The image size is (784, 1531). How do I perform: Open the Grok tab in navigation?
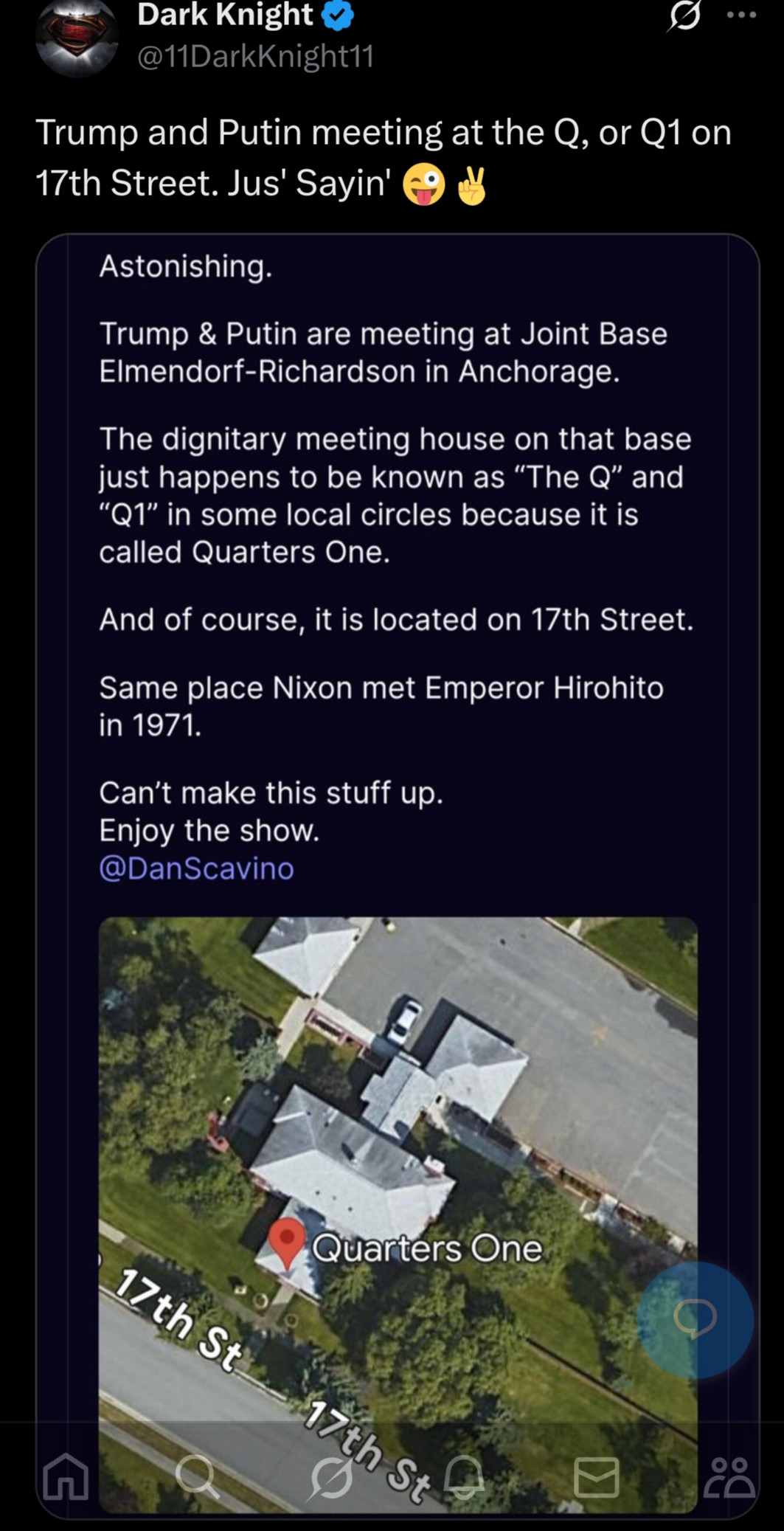point(330,1479)
